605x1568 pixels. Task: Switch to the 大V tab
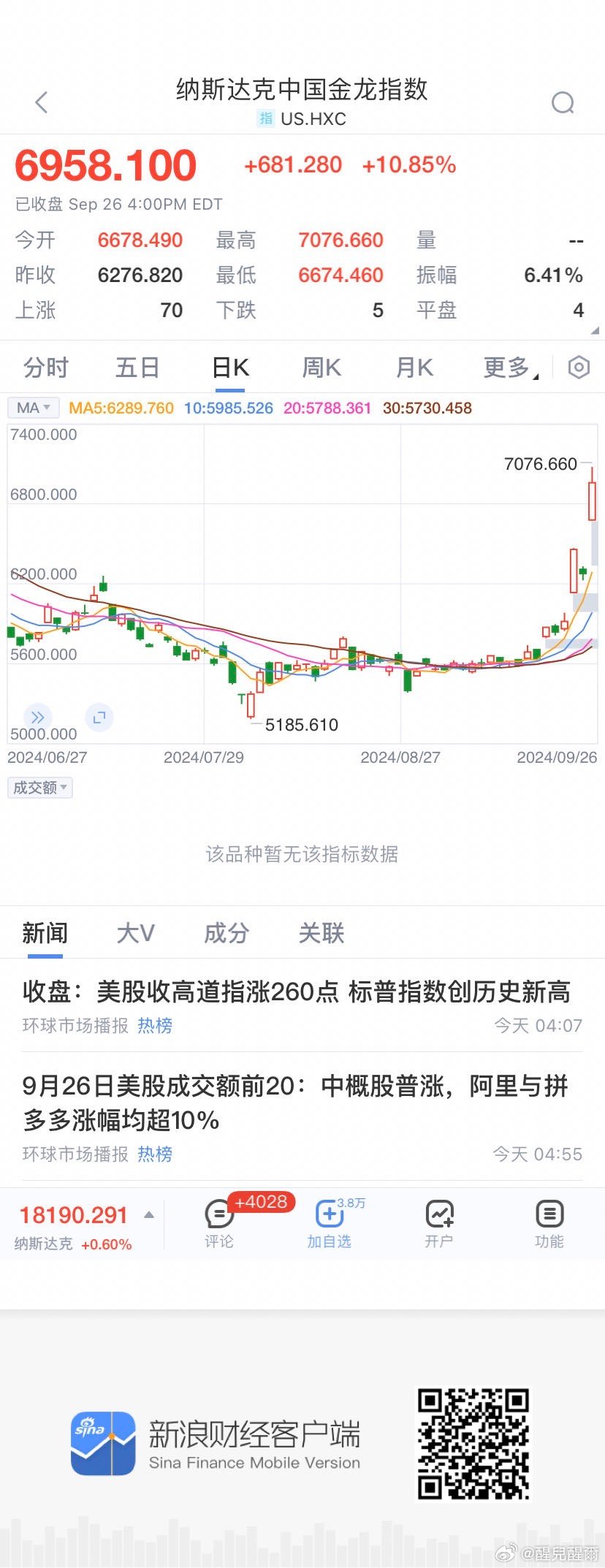coord(136,933)
